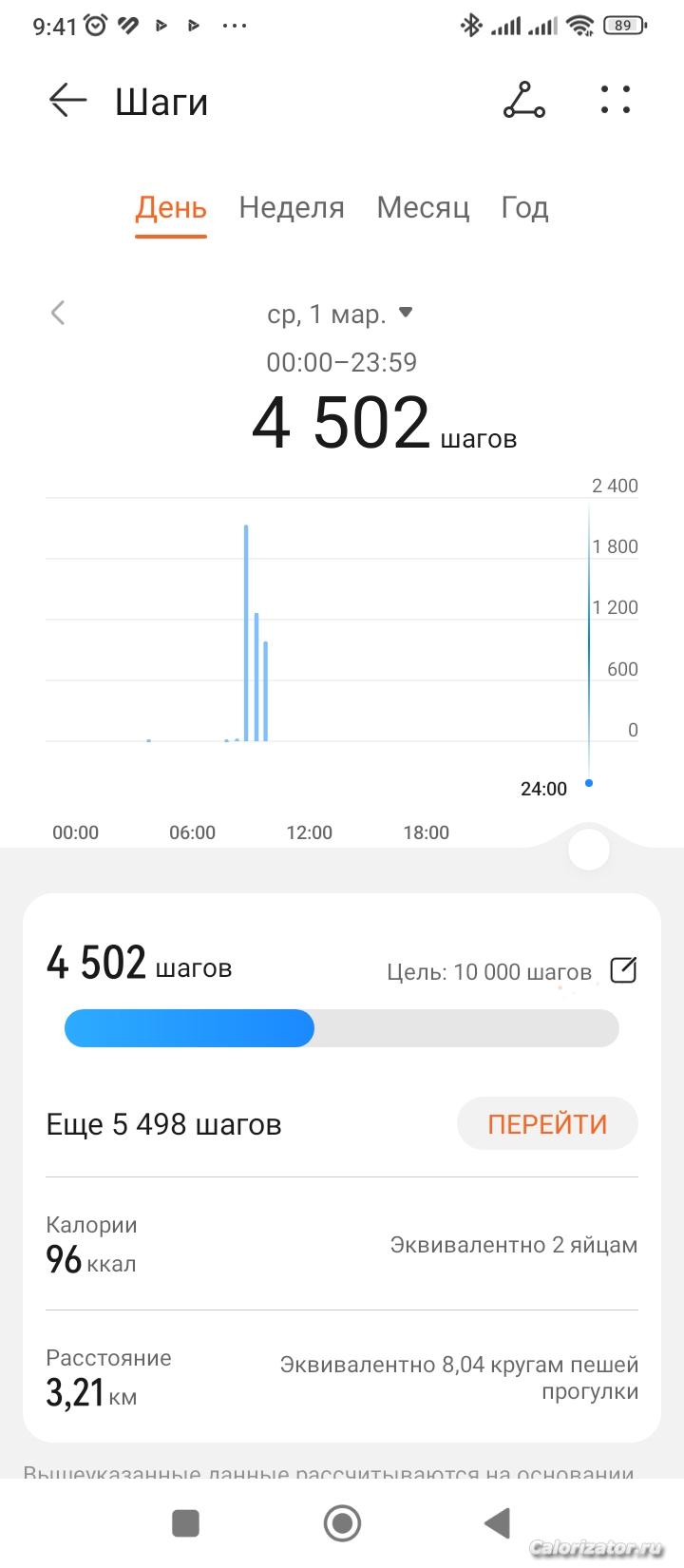Tap the system home button
Image resolution: width=684 pixels, height=1568 pixels.
pos(342,1522)
